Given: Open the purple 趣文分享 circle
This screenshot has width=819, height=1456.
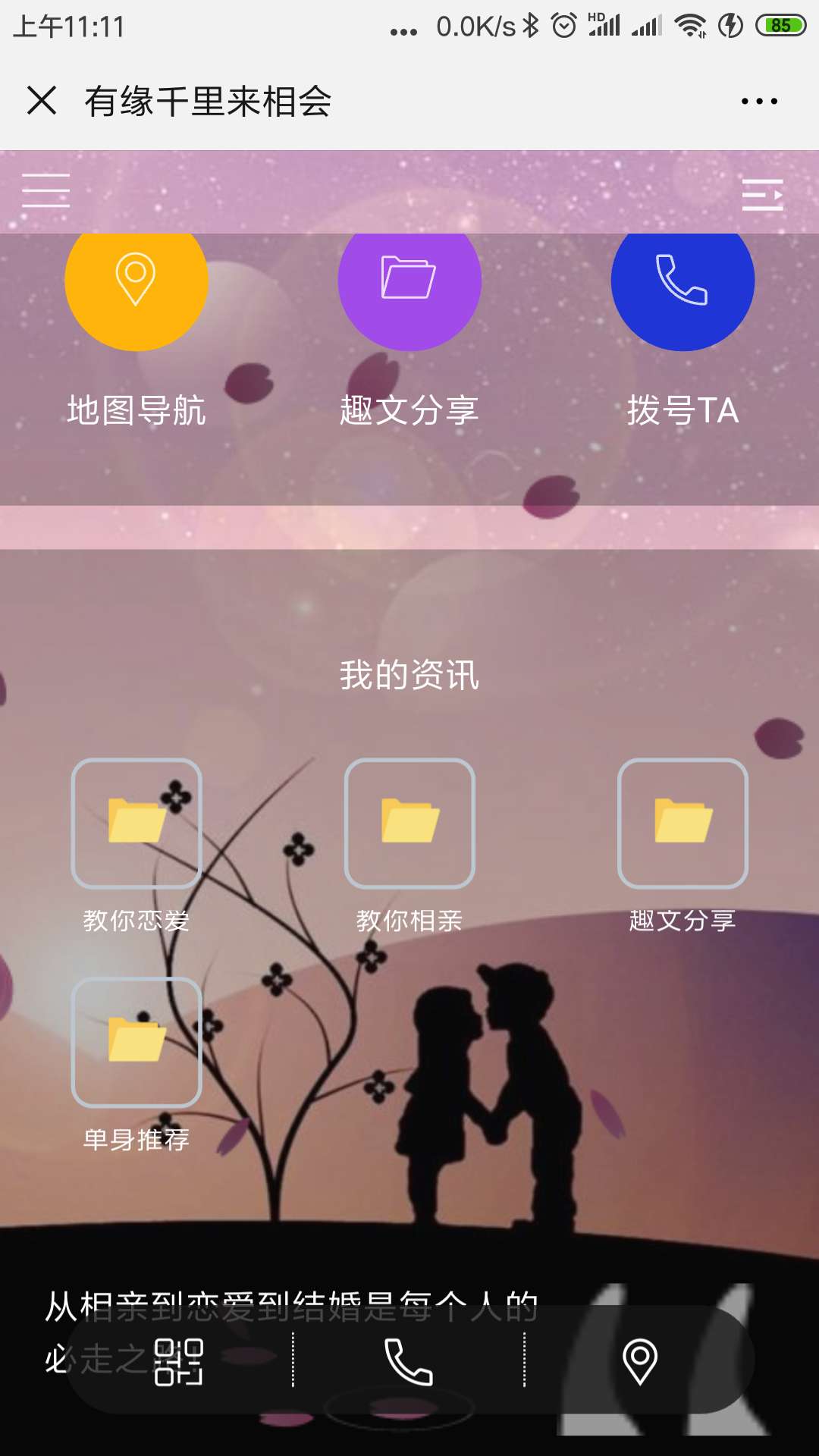Looking at the screenshot, I should 409,288.
